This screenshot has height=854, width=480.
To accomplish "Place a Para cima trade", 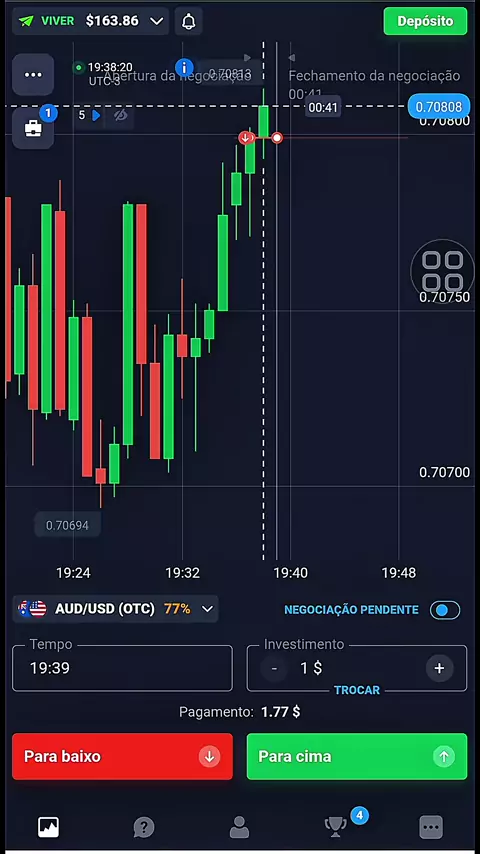I will click(357, 757).
